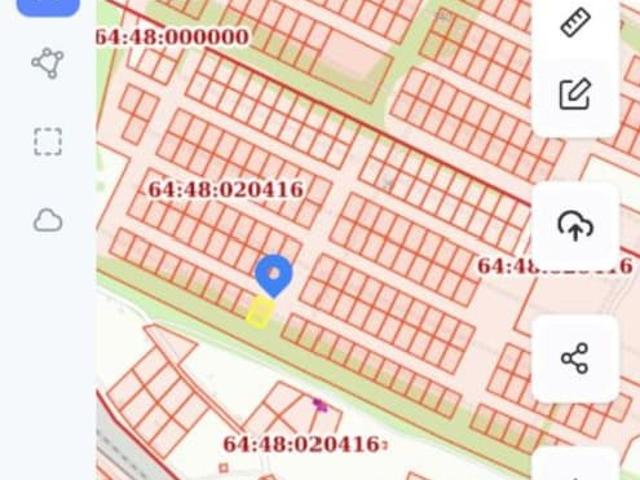The width and height of the screenshot is (640, 480).
Task: Tap the cloud shape tool
Action: coord(47,220)
